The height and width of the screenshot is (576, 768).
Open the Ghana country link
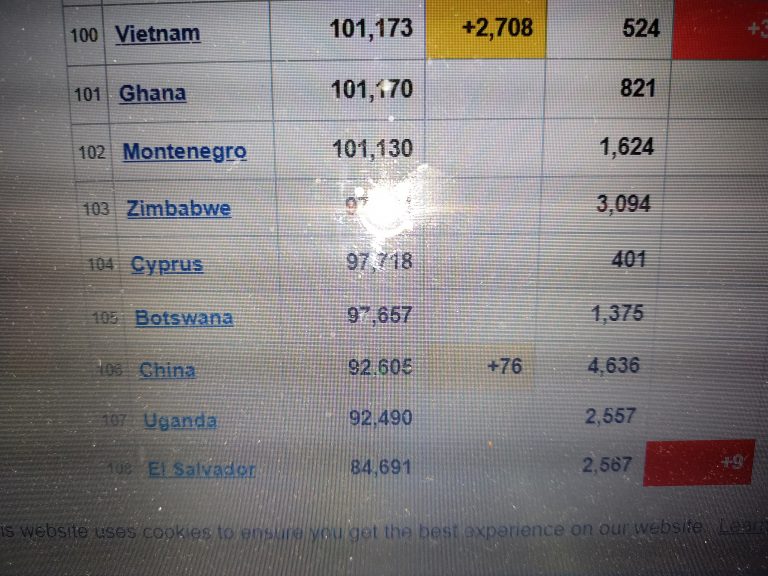point(152,93)
